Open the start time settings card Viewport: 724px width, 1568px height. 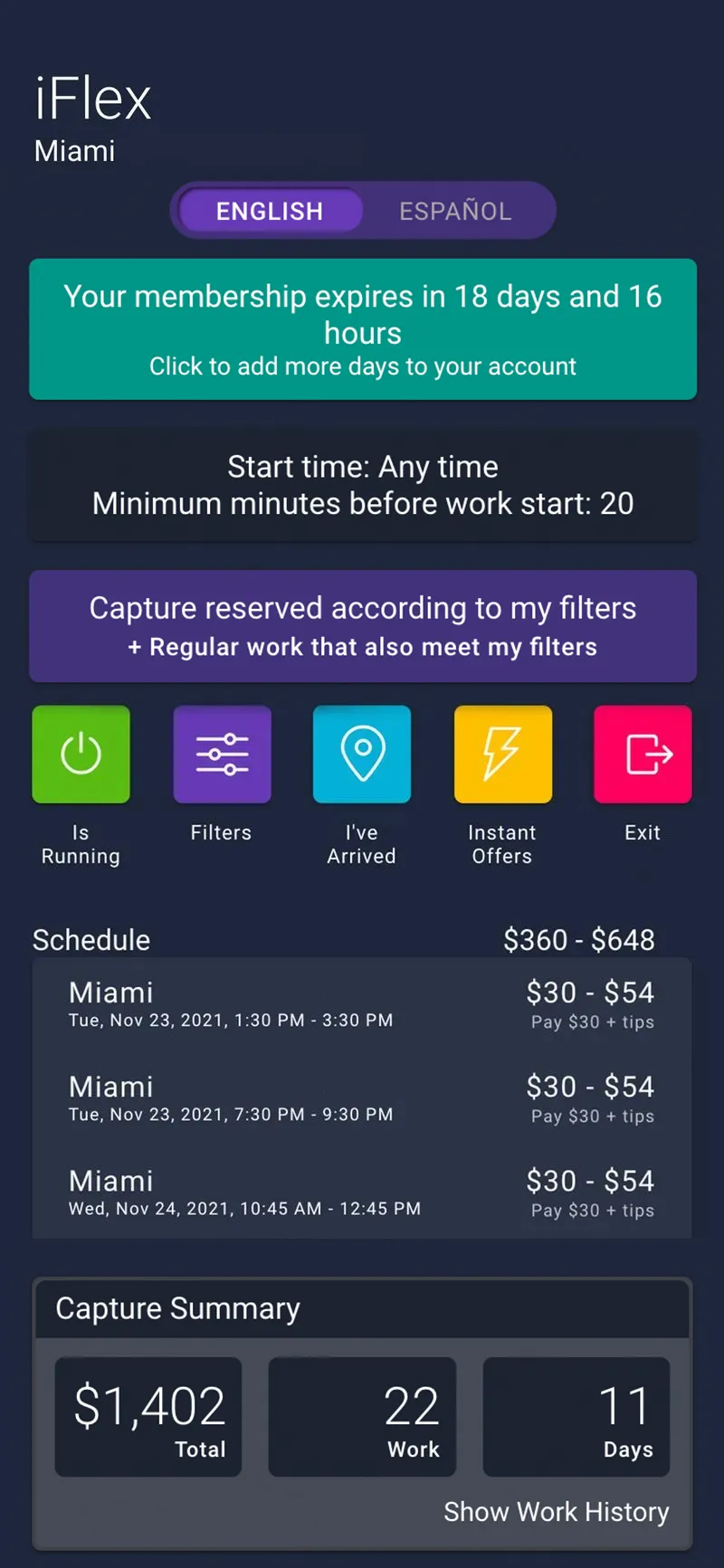pyautogui.click(x=363, y=485)
